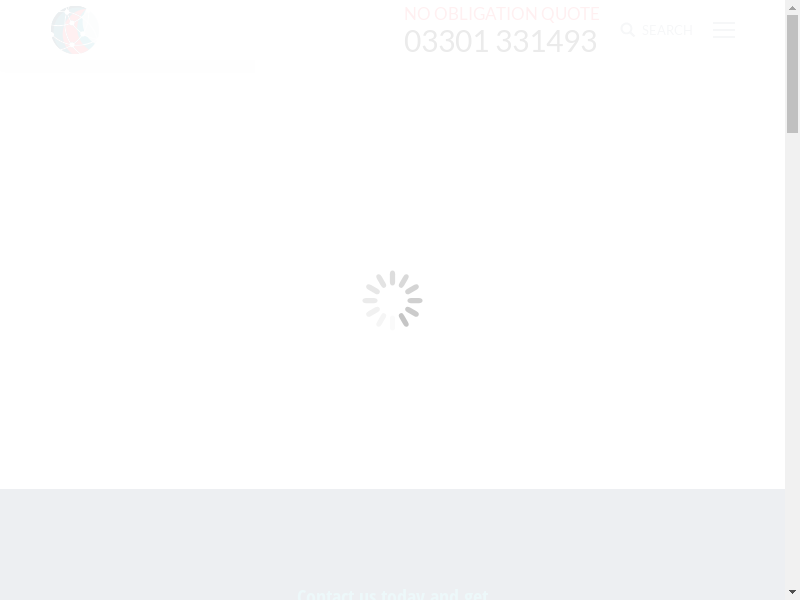Open the hamburger navigation menu
This screenshot has width=800, height=600.
(723, 30)
